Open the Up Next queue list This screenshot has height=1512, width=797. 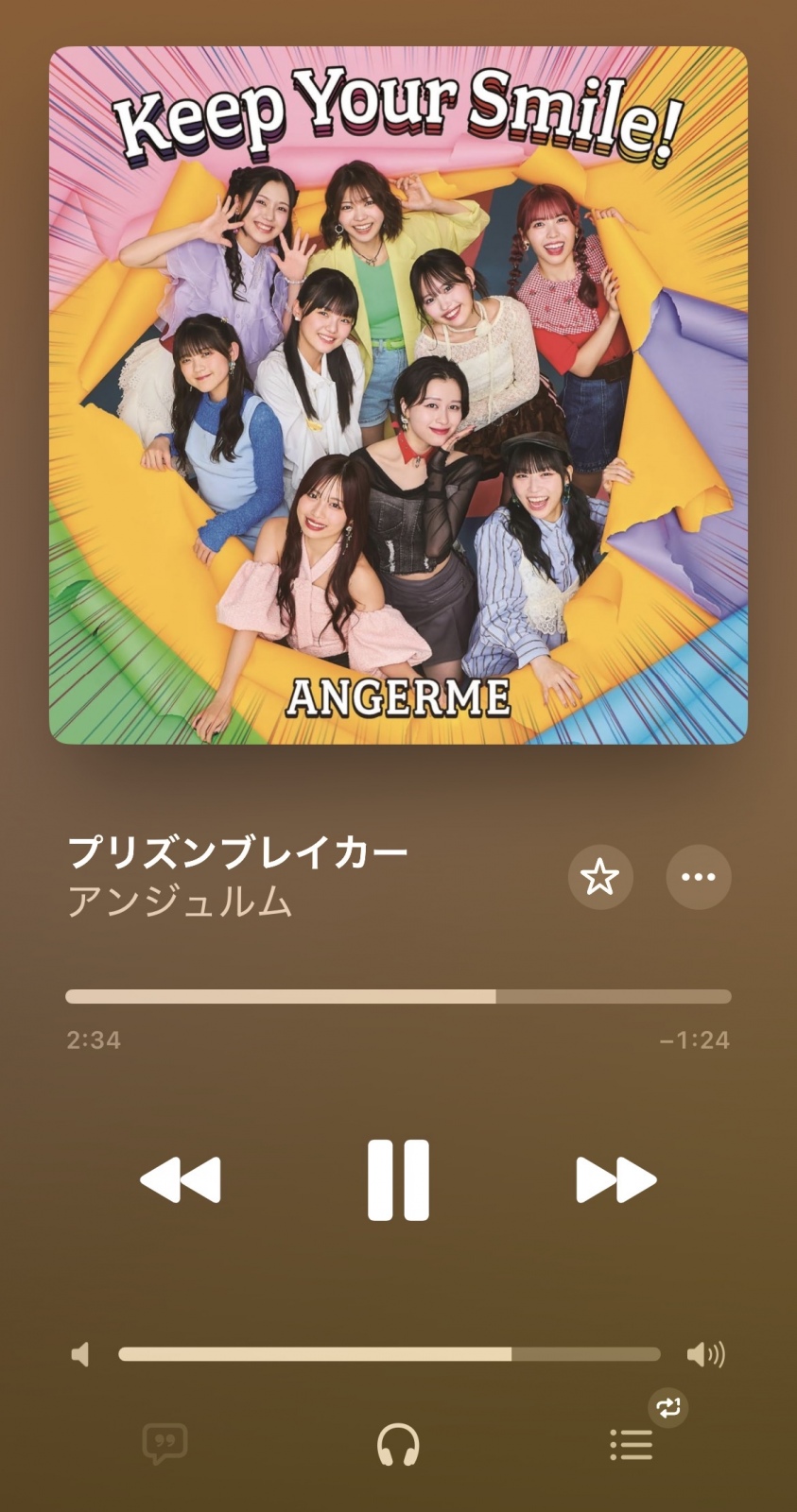pos(632,1444)
